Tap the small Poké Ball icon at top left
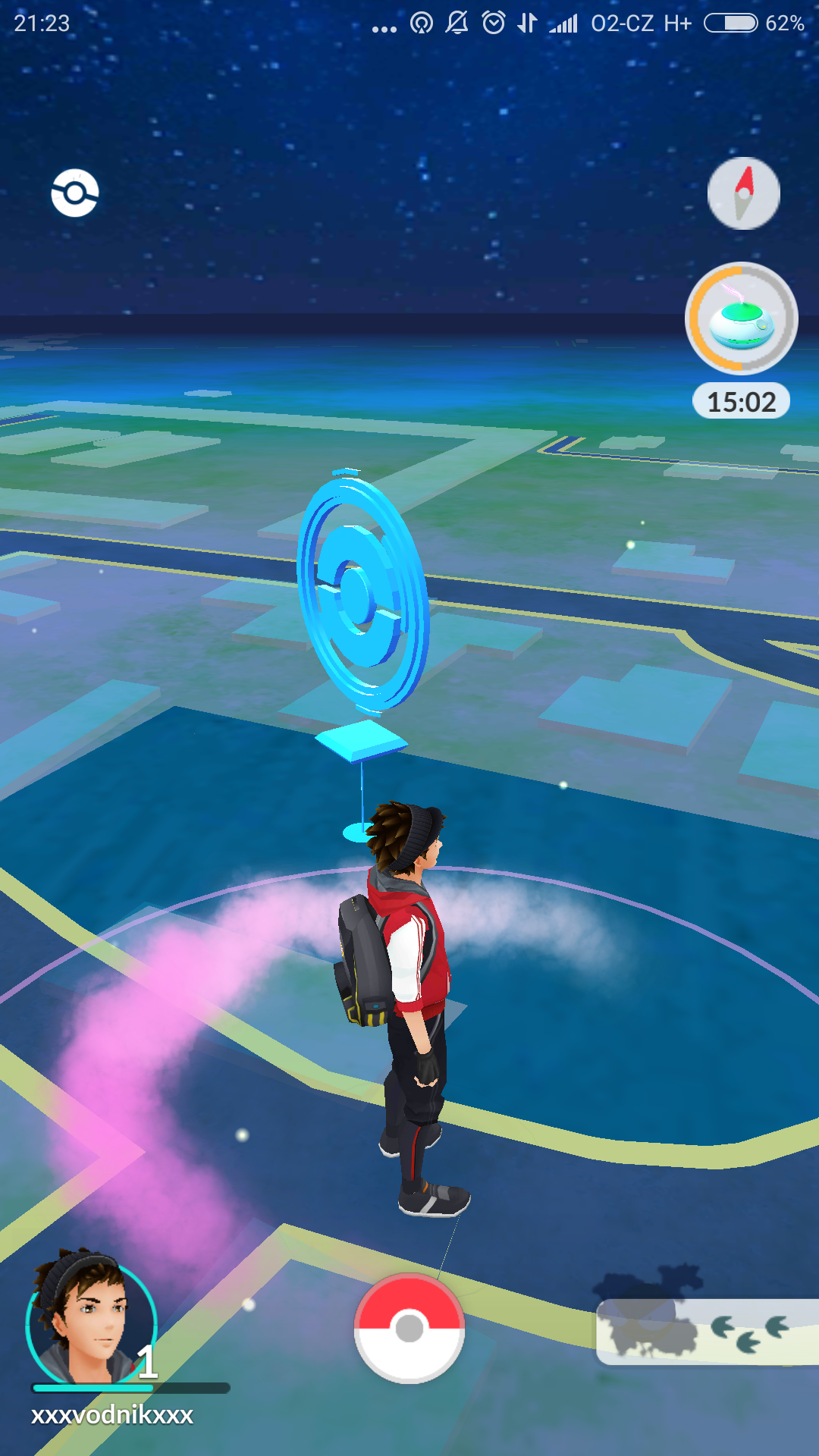819x1456 pixels. tap(74, 193)
